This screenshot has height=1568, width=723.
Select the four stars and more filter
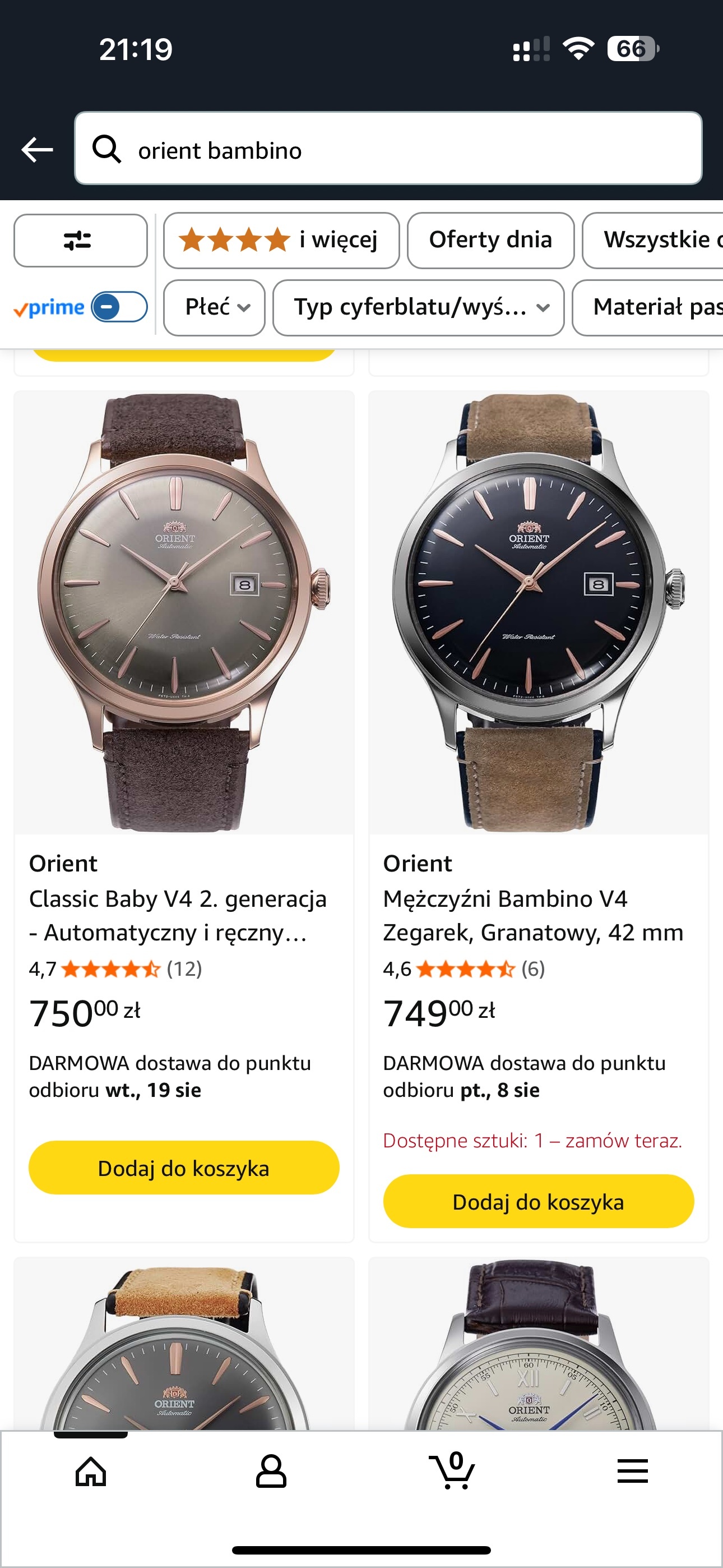pos(281,241)
